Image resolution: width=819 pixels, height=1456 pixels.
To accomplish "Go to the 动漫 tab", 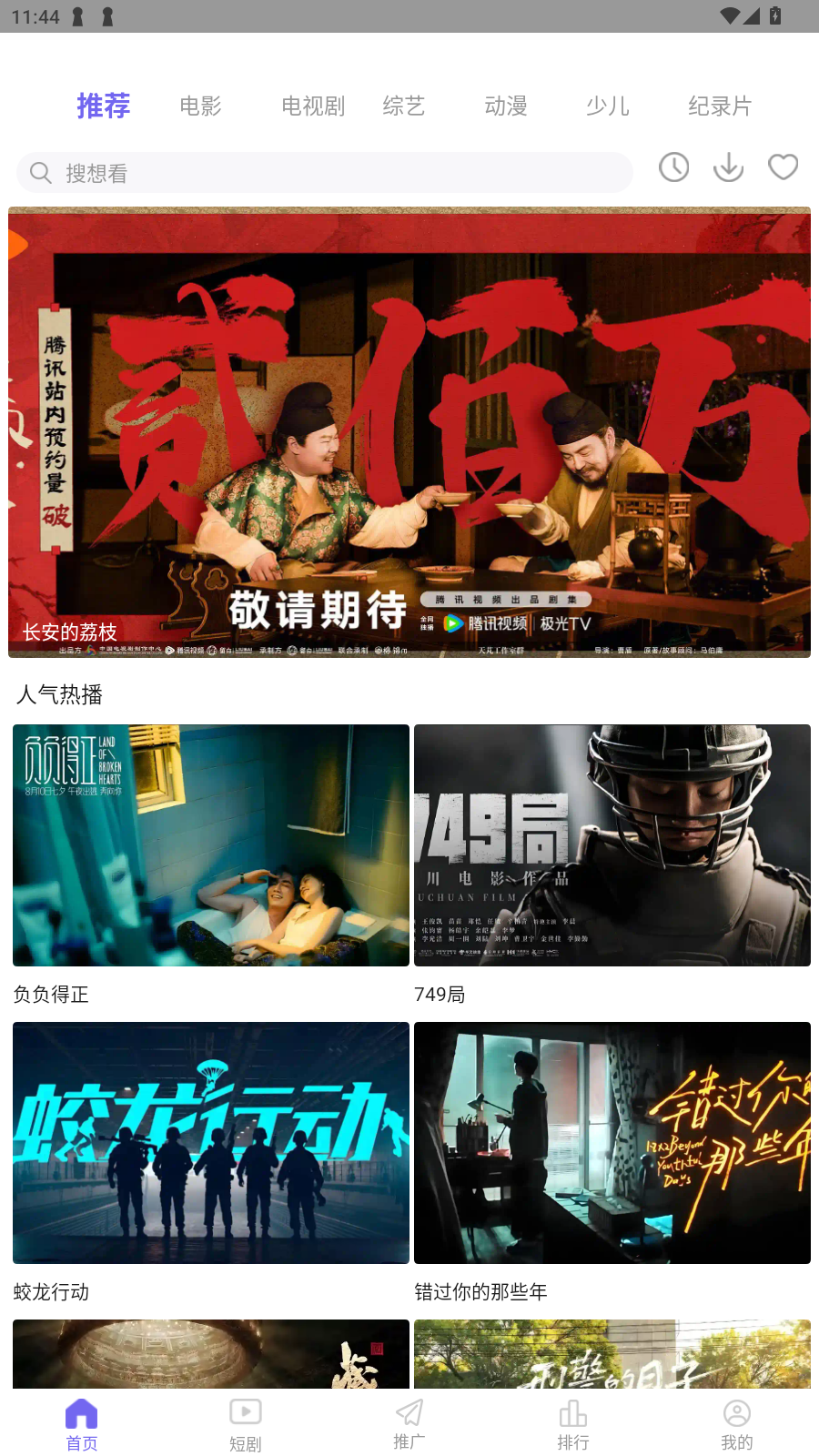I will (506, 106).
